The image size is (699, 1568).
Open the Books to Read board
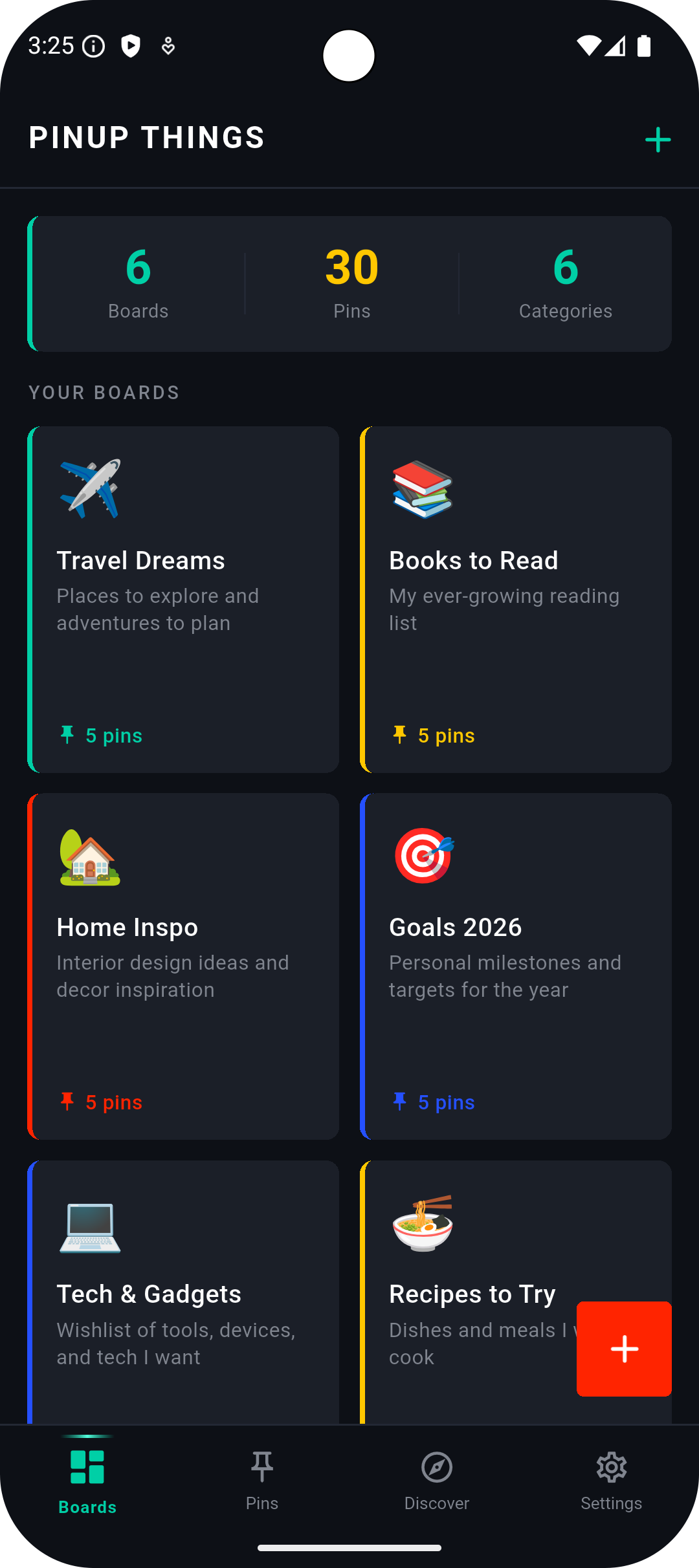[516, 599]
